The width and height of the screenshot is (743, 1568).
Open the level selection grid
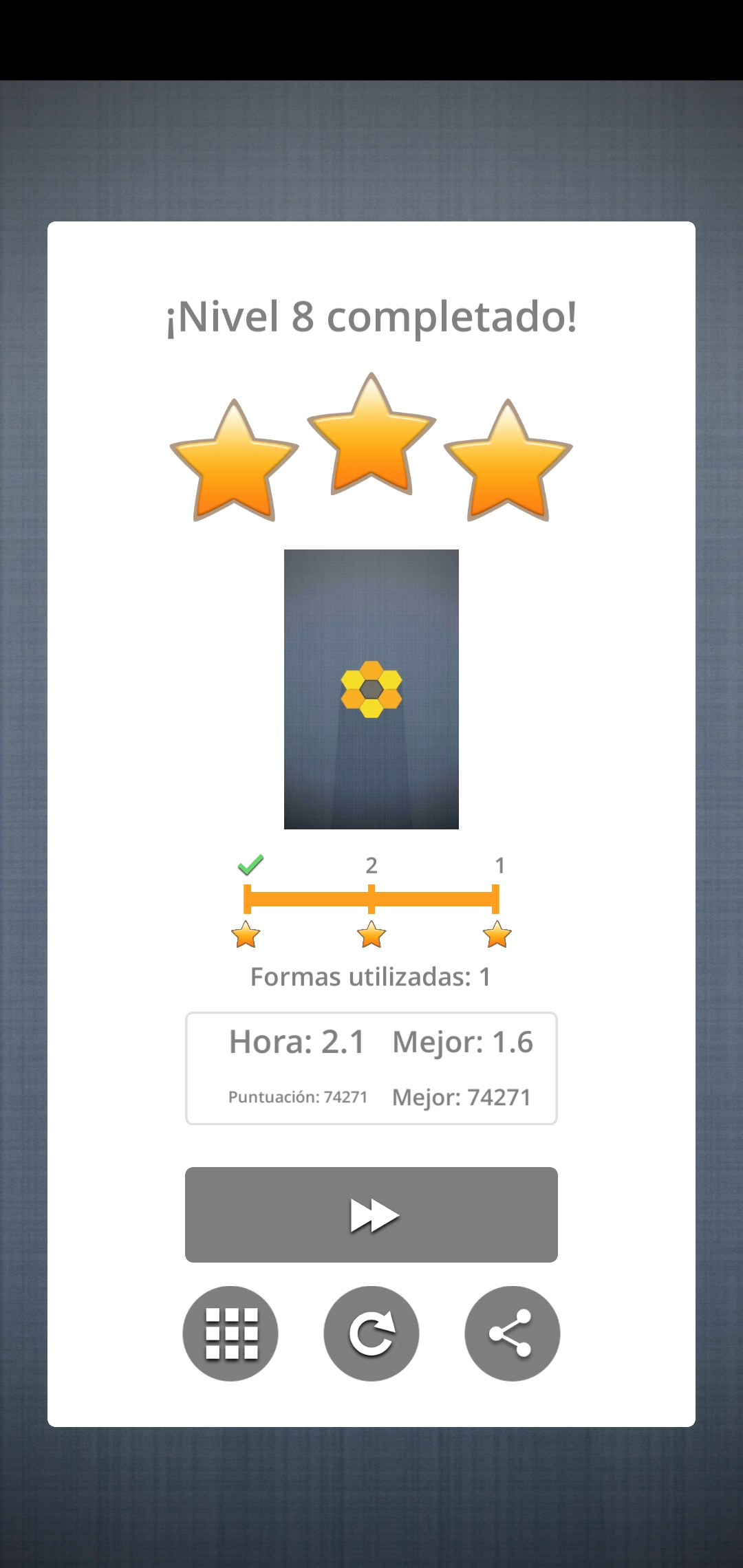[230, 1333]
